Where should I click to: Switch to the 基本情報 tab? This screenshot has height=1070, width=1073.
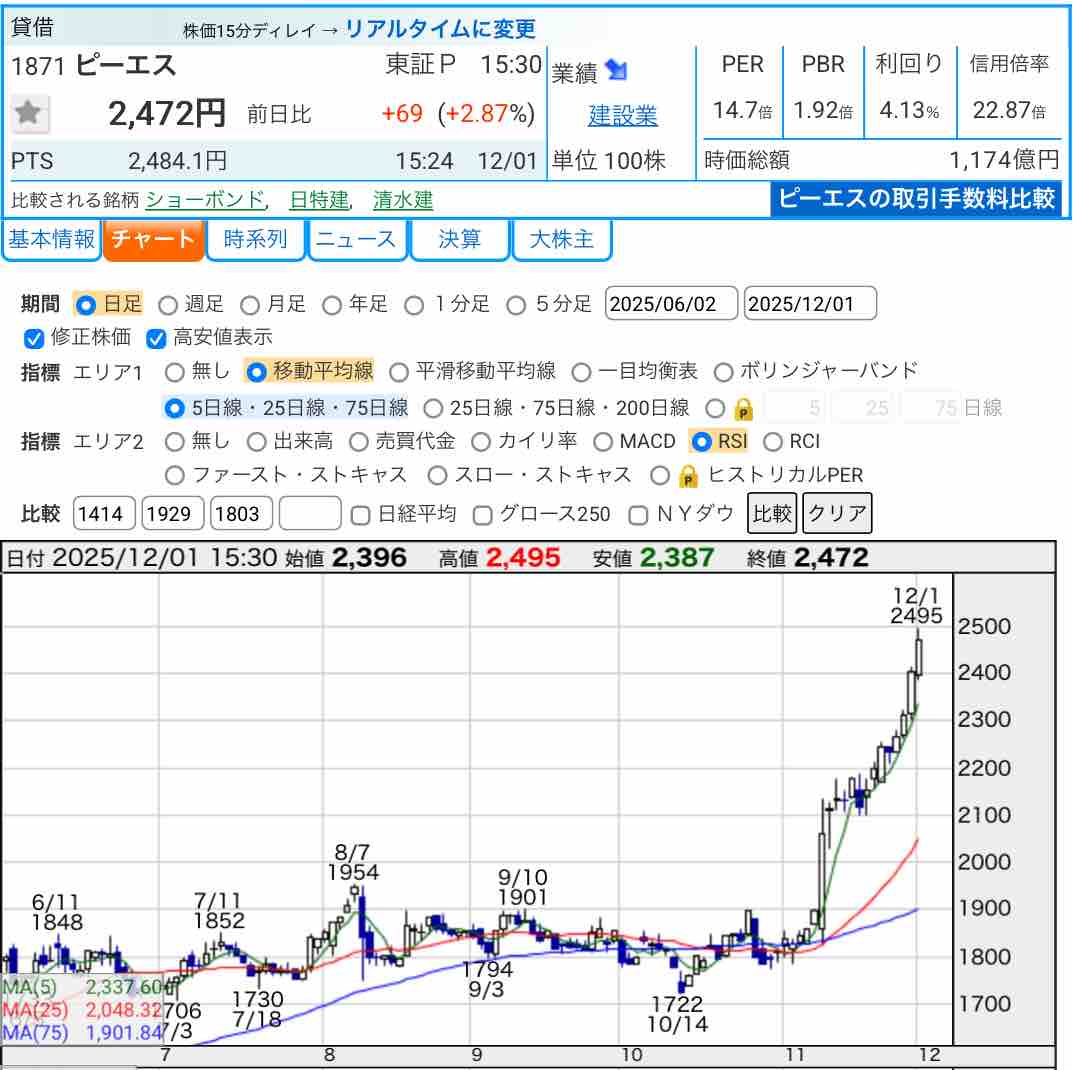[51, 240]
